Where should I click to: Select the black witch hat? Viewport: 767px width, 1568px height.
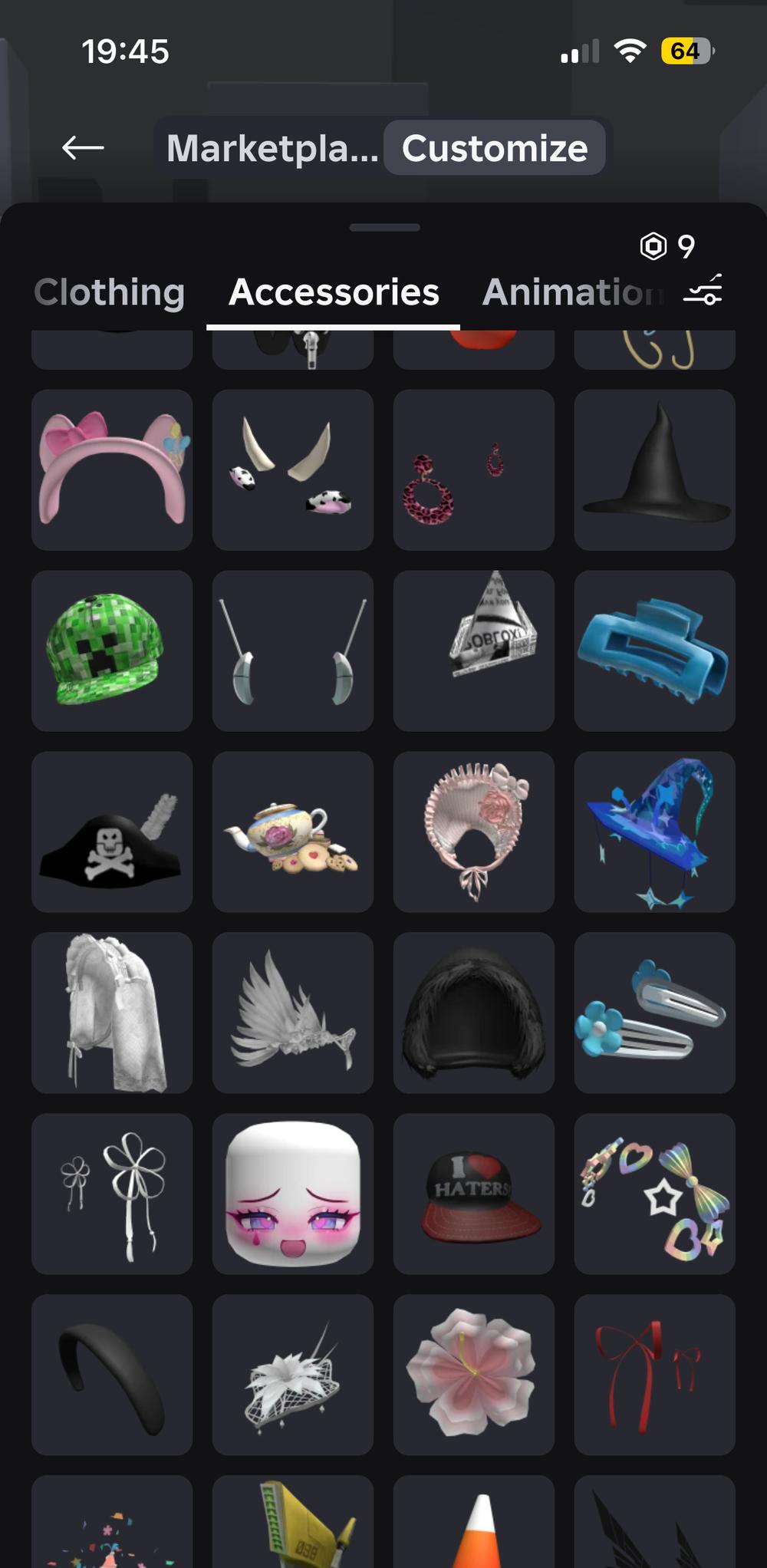(x=654, y=469)
